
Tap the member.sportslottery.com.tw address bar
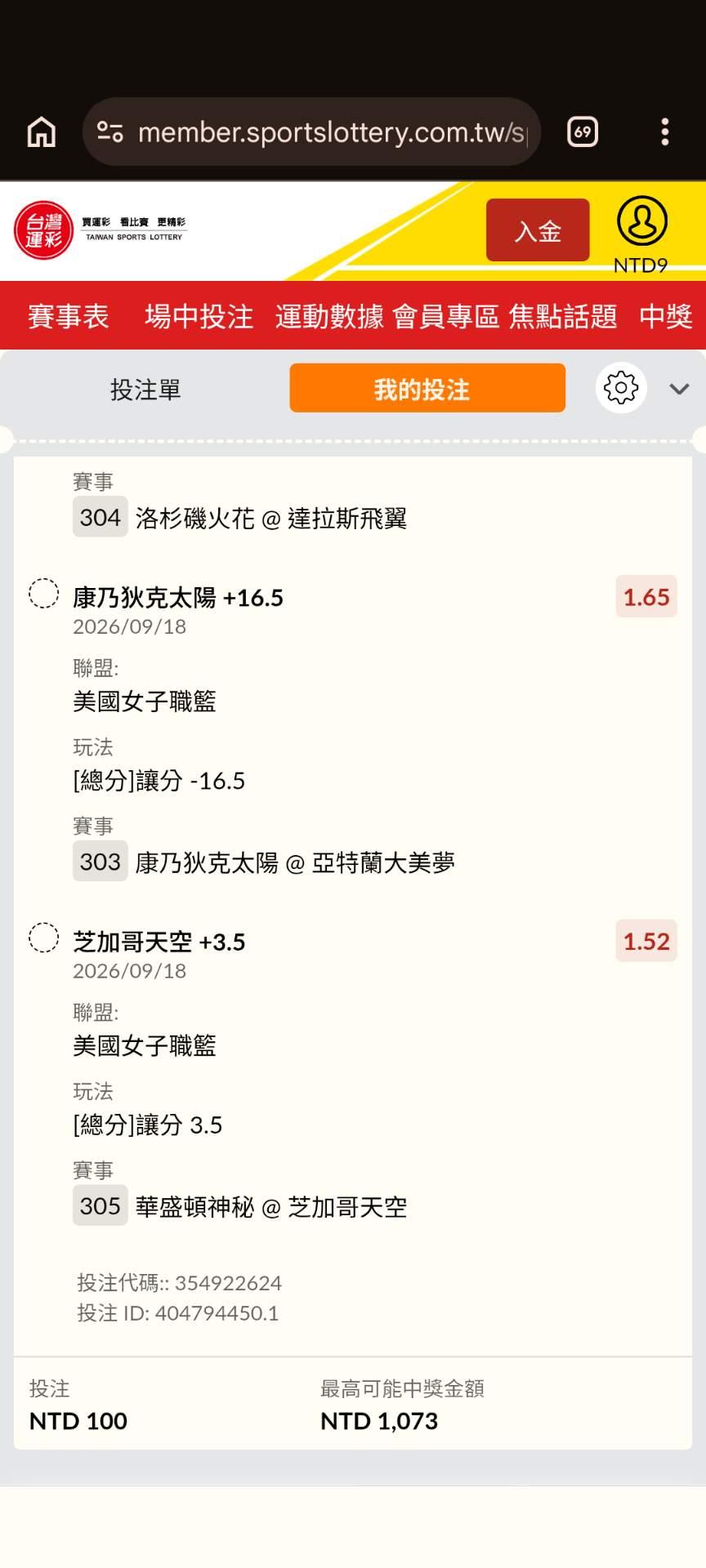[x=311, y=131]
